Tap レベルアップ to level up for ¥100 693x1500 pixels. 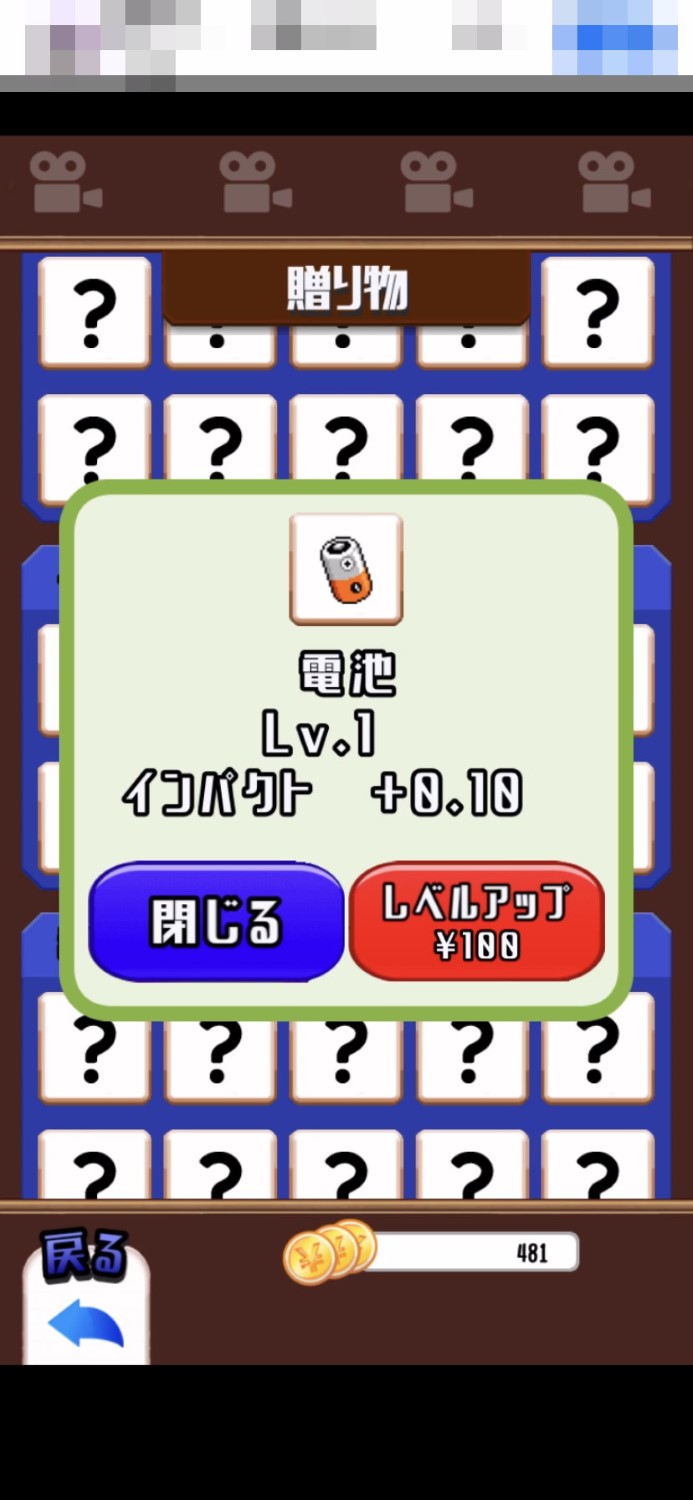click(x=476, y=921)
